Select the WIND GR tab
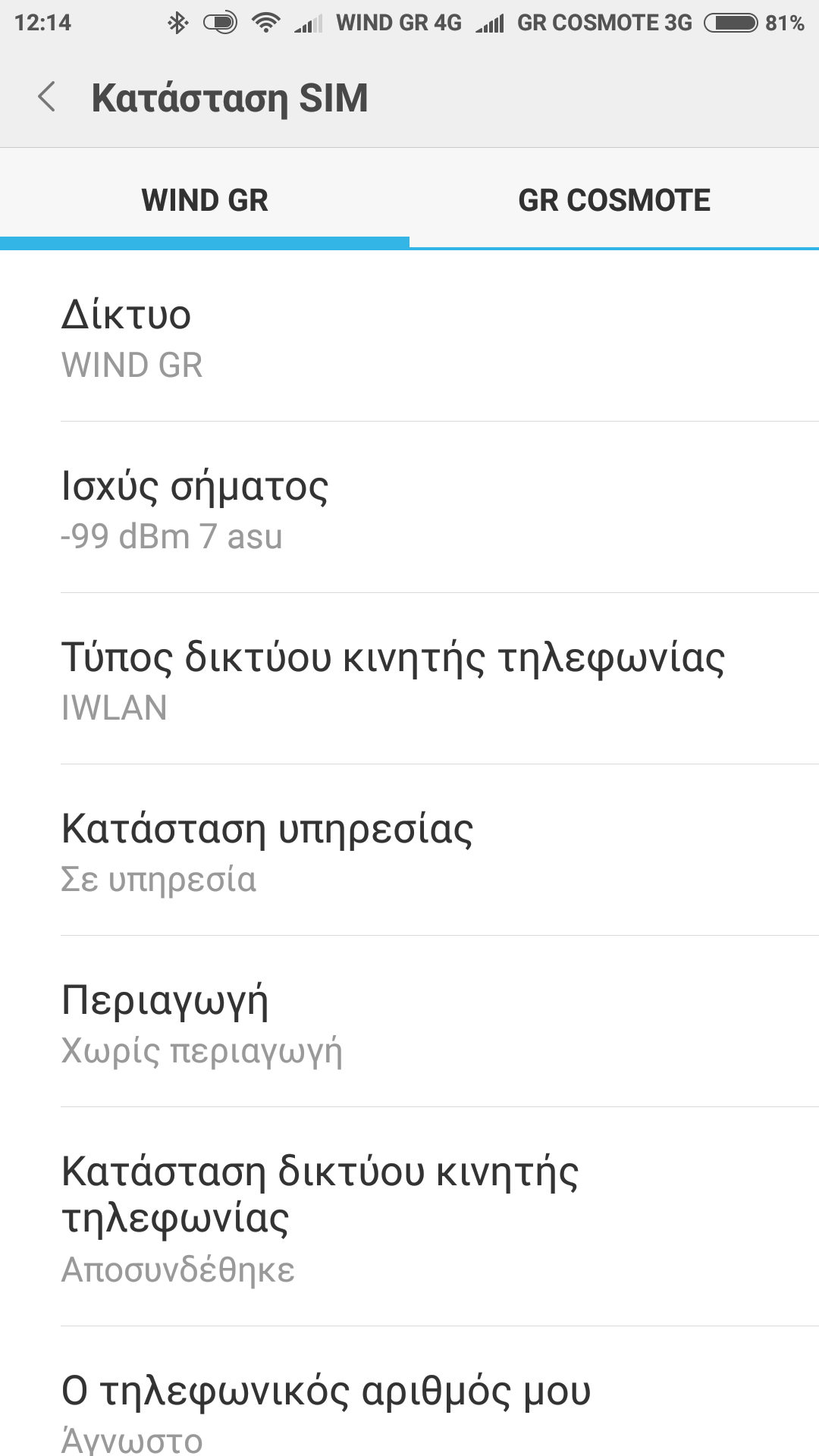This screenshot has width=819, height=1456. 205,200
